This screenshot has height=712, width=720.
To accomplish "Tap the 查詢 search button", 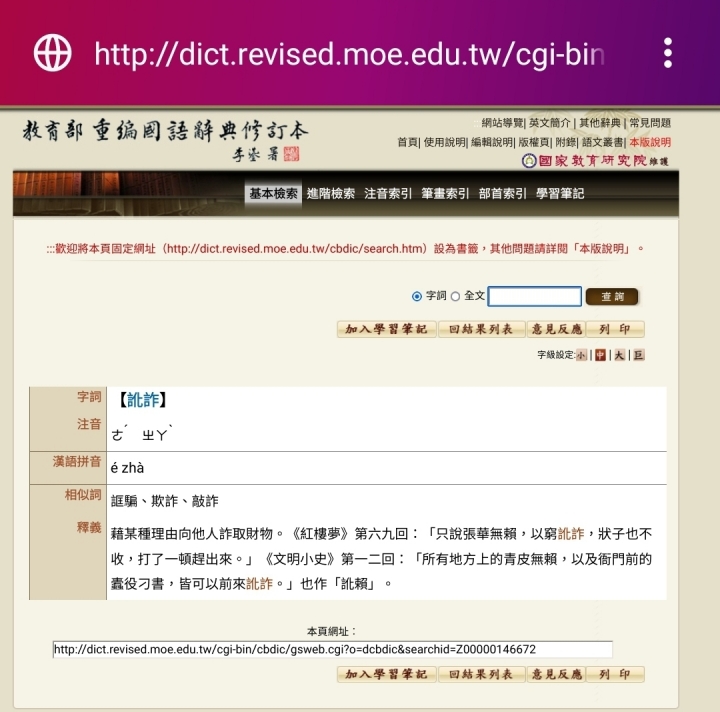I will [612, 296].
